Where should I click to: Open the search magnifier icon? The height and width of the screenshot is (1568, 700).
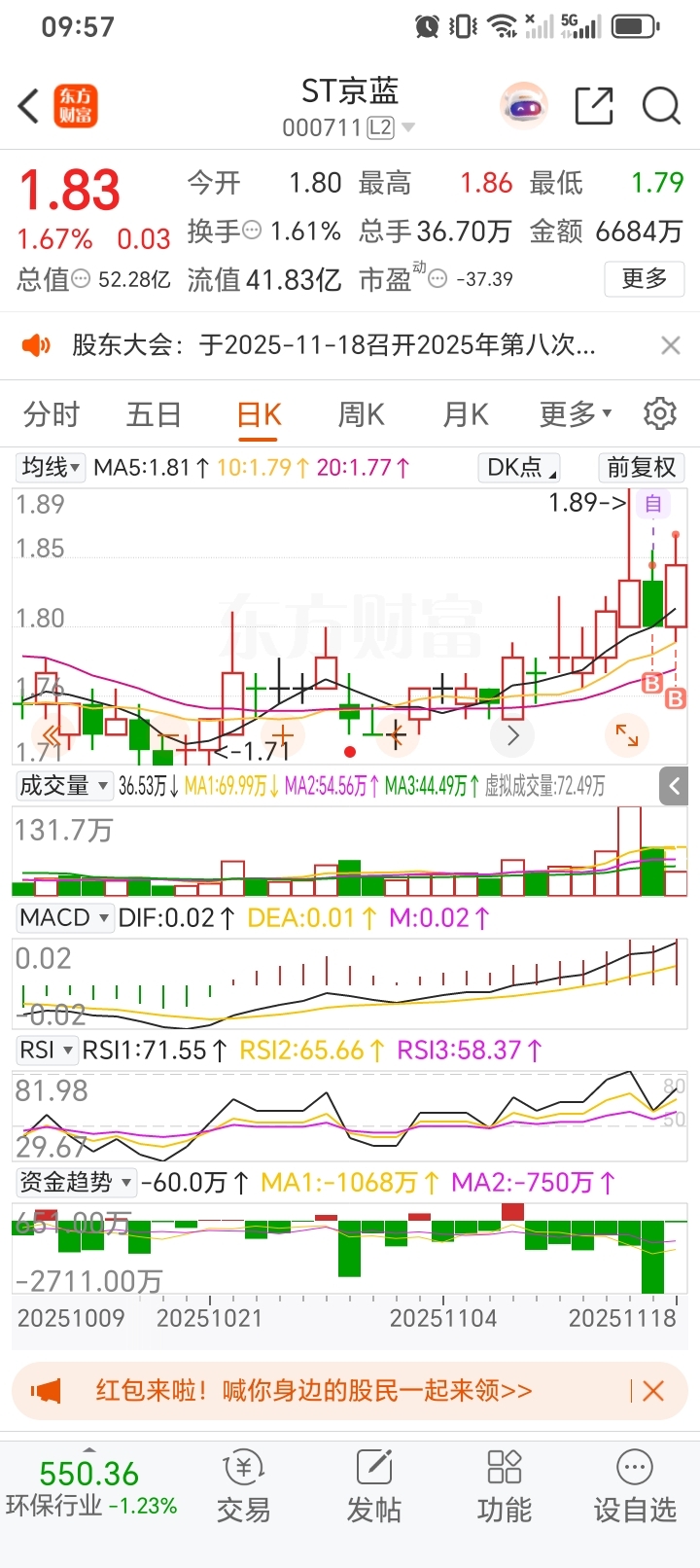(x=661, y=105)
